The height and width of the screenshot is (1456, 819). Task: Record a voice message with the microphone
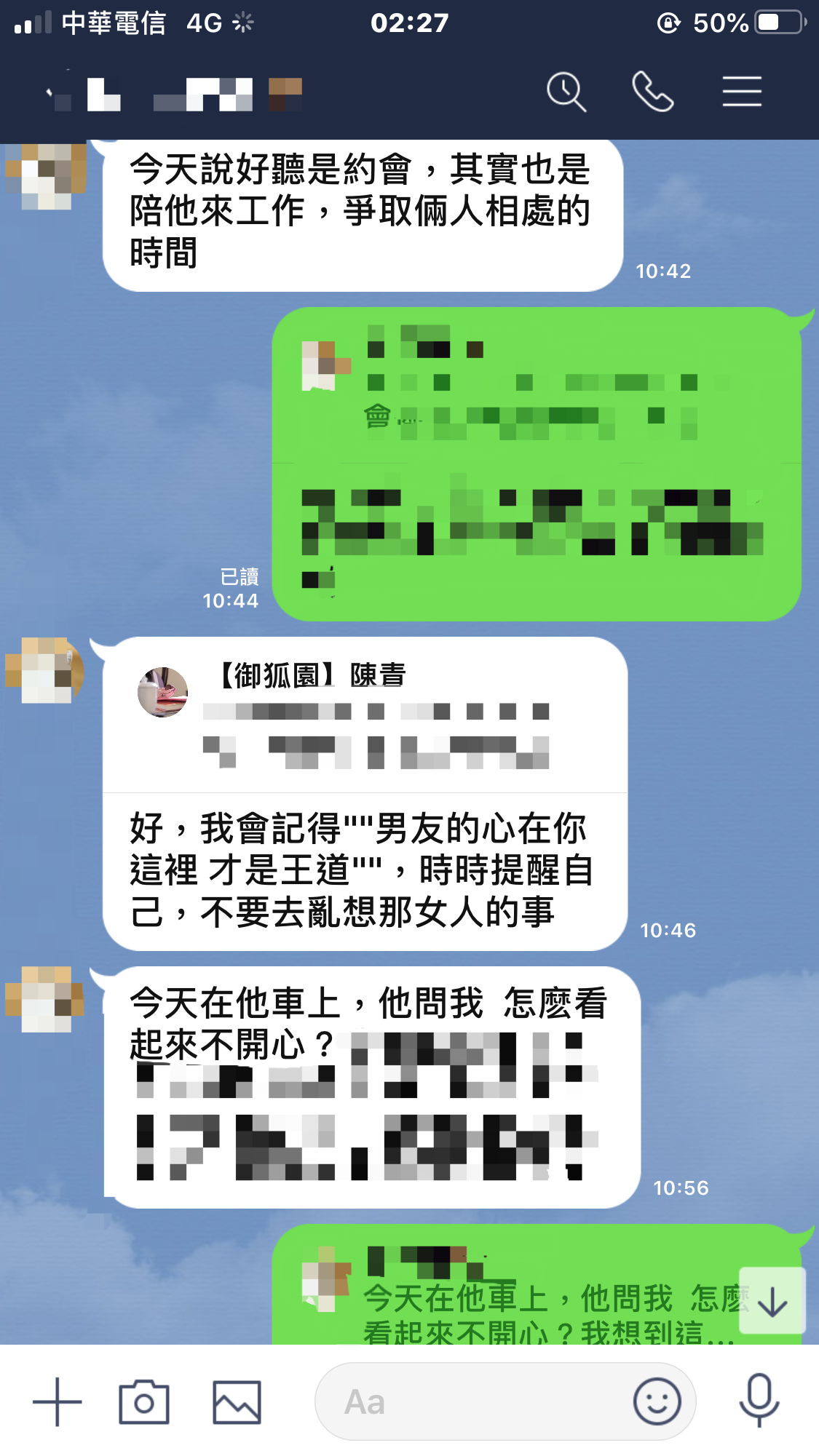point(759,1400)
